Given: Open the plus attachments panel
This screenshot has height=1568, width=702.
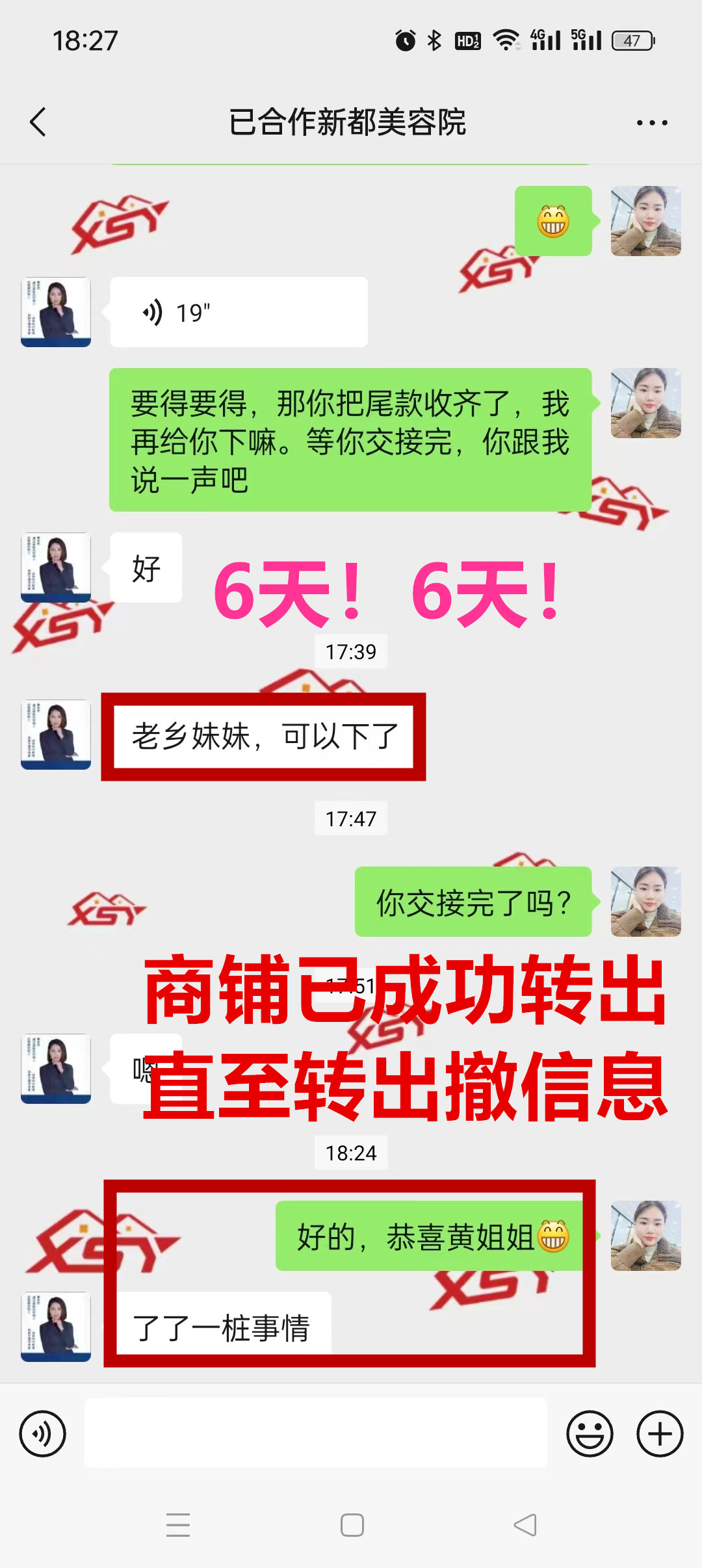Looking at the screenshot, I should pos(659,1433).
